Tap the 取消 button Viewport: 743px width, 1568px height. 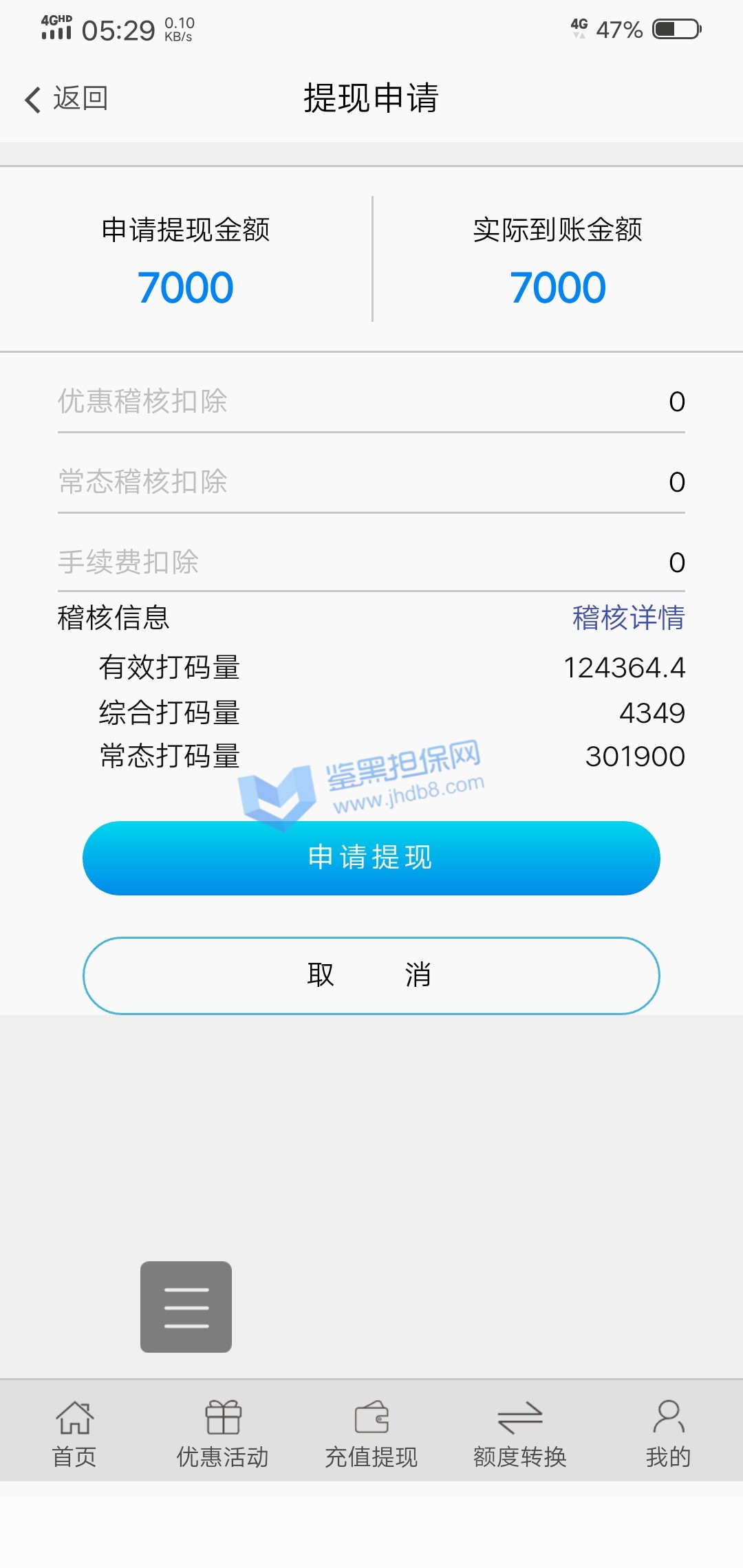click(371, 975)
